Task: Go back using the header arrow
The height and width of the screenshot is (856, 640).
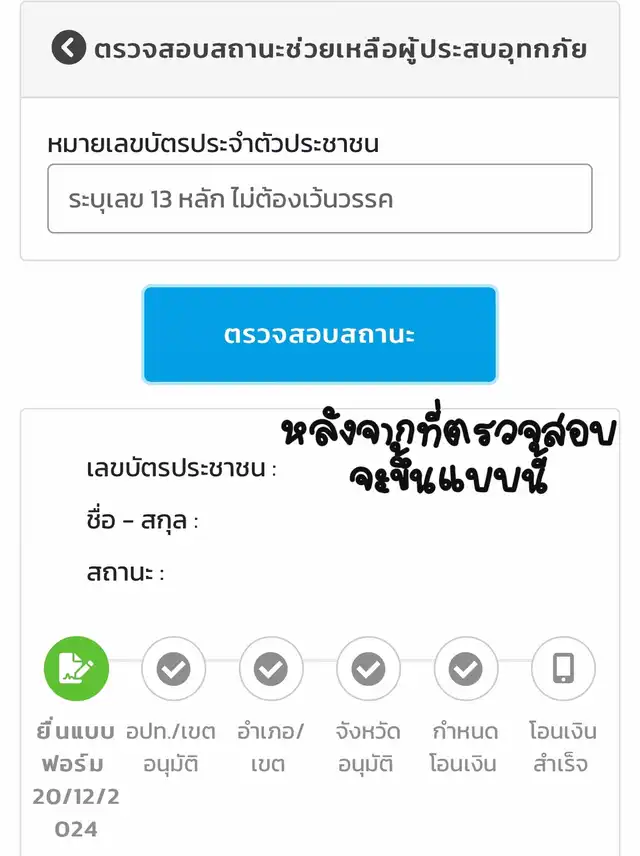Action: pos(69,47)
